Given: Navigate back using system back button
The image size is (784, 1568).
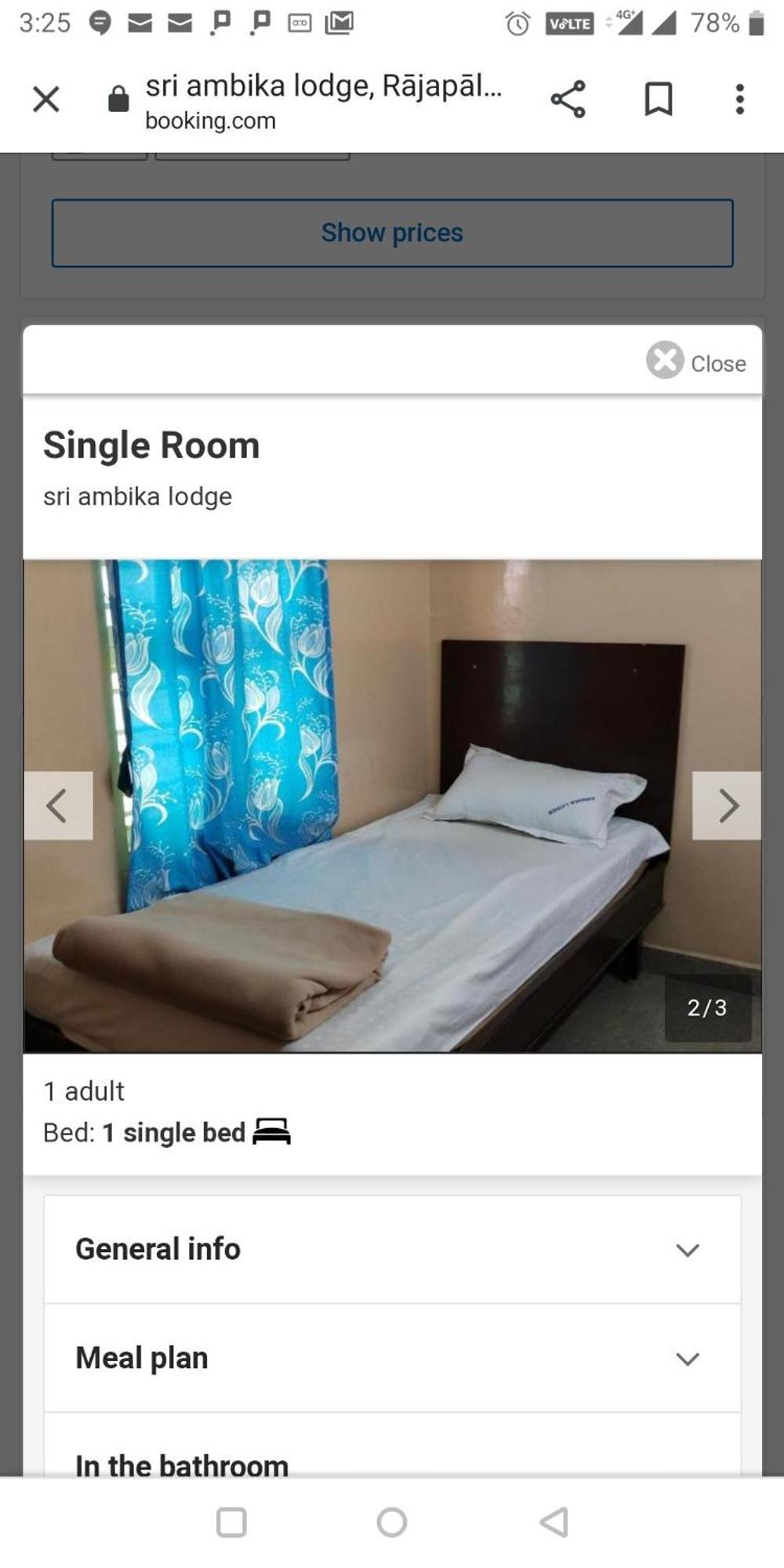Looking at the screenshot, I should click(x=554, y=1523).
